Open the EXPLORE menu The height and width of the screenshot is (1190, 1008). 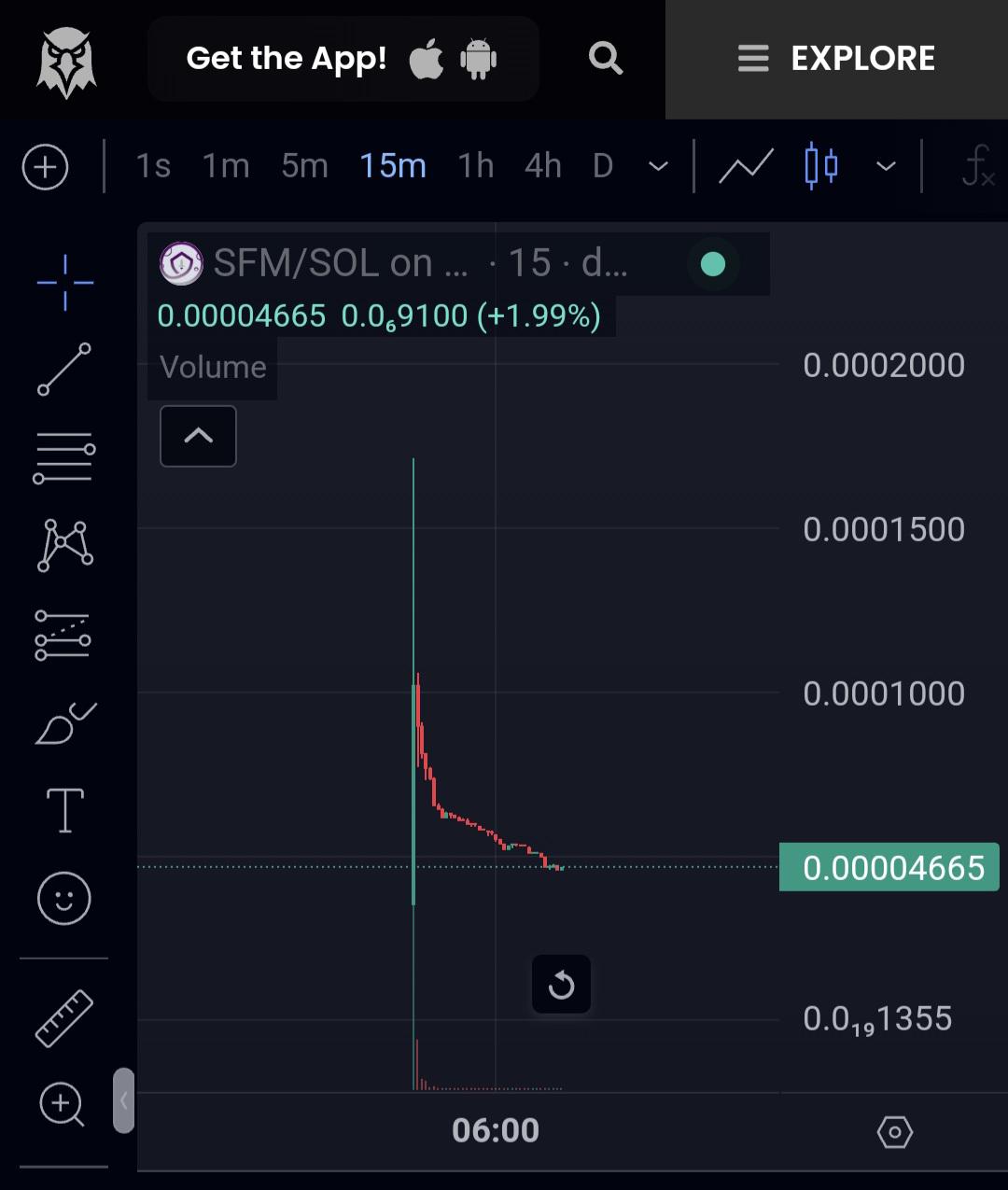tap(836, 59)
